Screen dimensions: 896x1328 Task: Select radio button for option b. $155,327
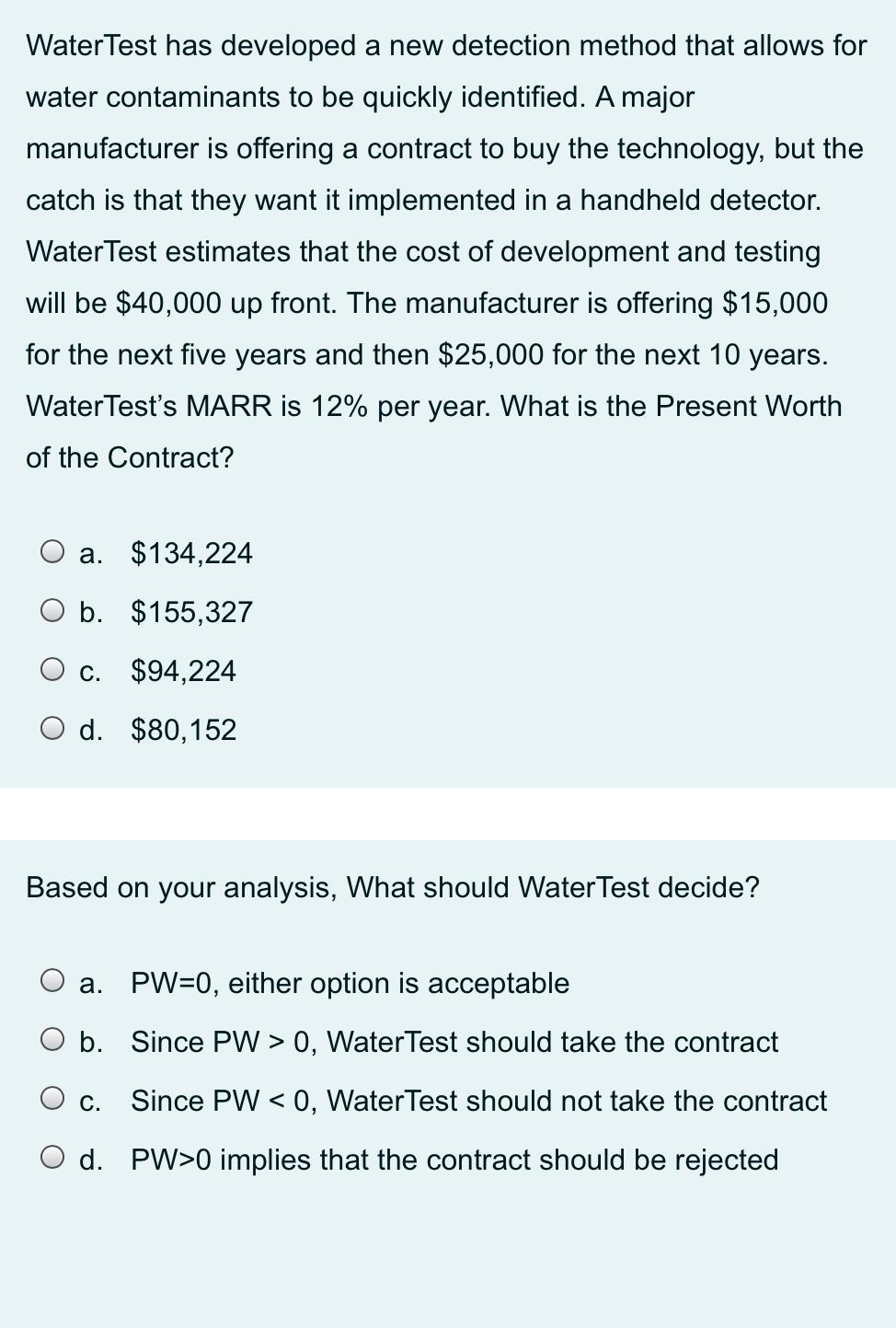click(52, 610)
